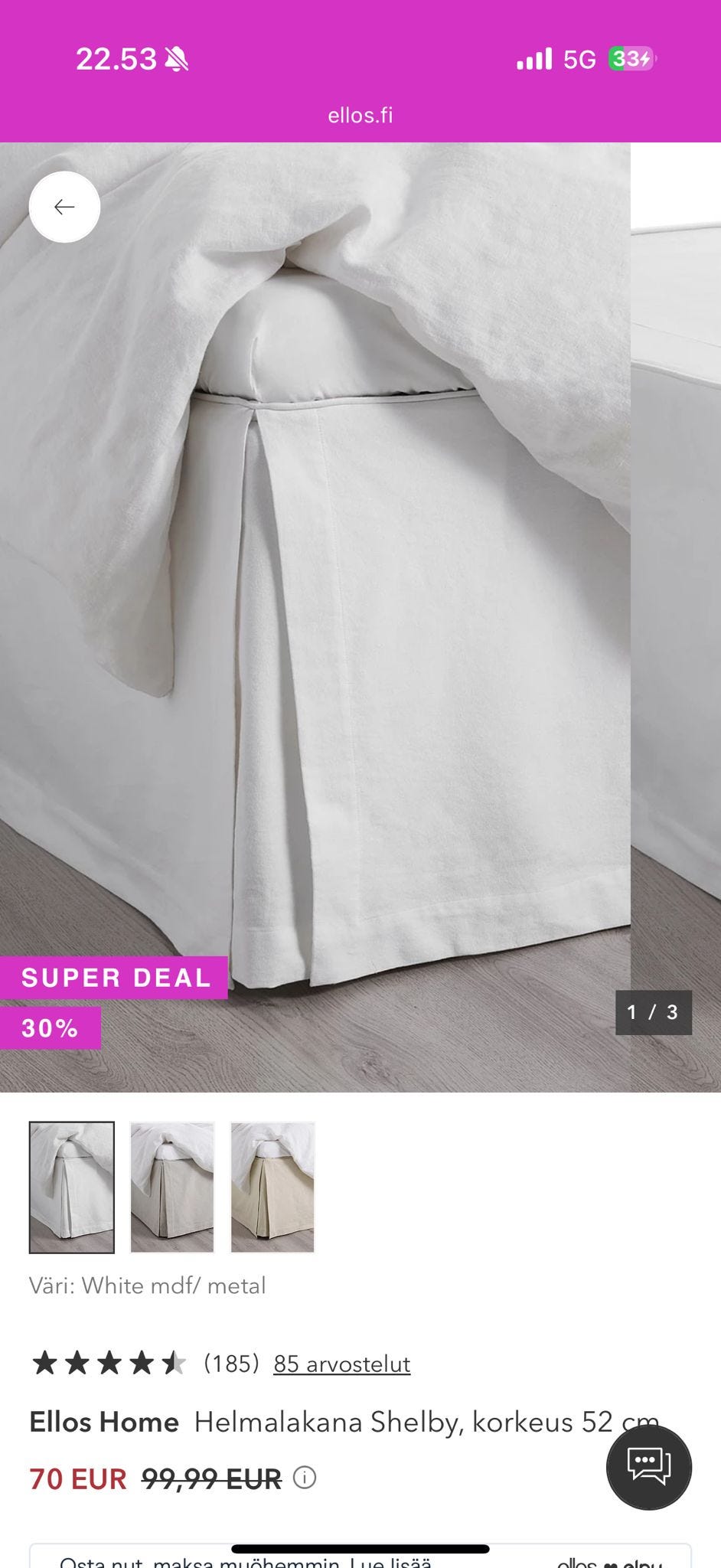
Task: Select the white bed skirt thumbnail
Action: tap(72, 1187)
